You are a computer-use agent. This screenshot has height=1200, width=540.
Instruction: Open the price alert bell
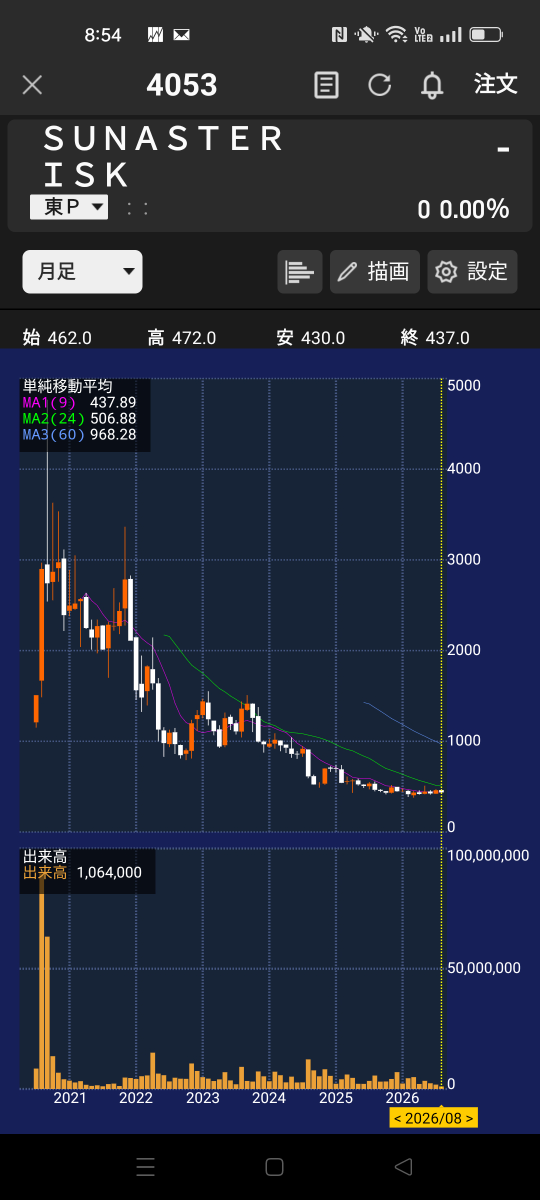pos(432,85)
